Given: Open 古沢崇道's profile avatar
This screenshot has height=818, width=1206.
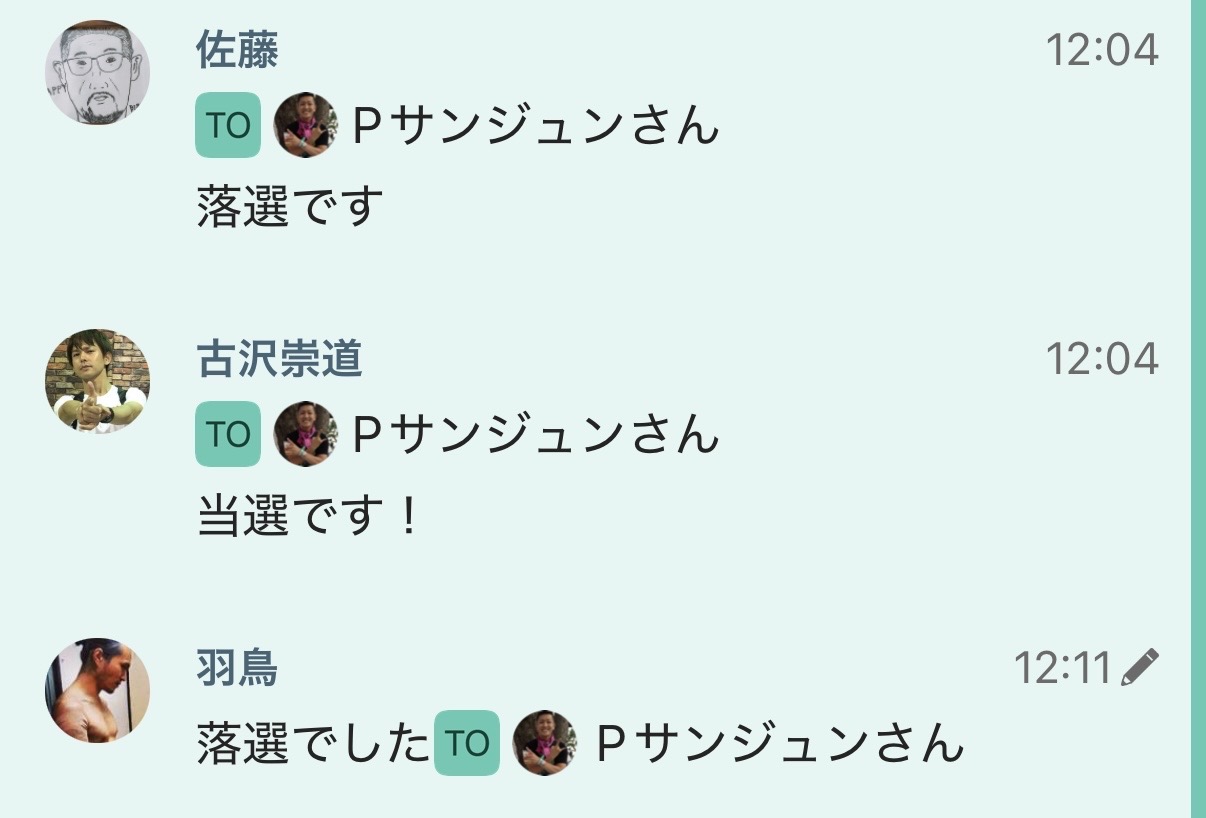Looking at the screenshot, I should [97, 381].
